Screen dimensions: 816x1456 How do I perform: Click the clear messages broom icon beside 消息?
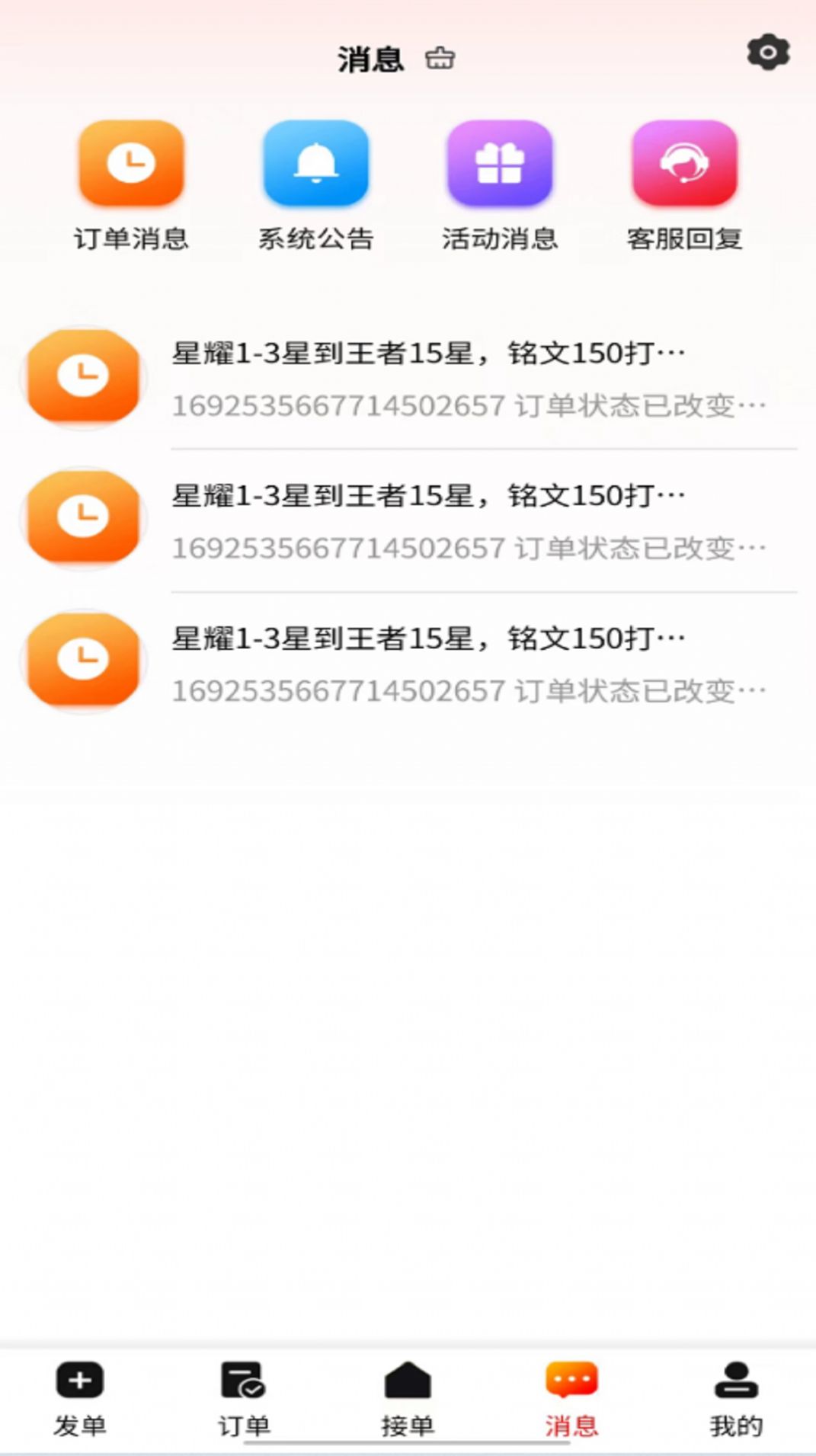(442, 58)
